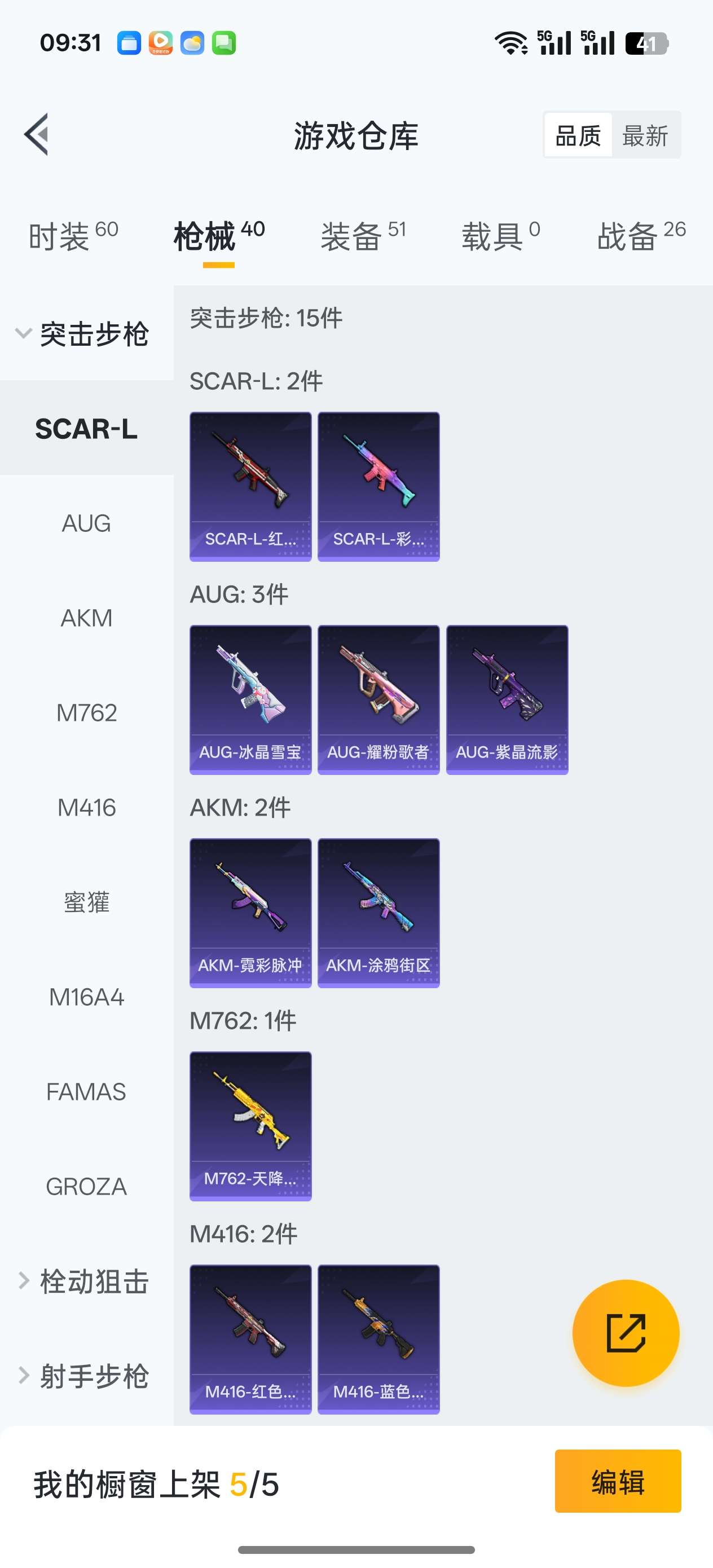The image size is (713, 1568).
Task: Open the AKM-涂鸦街区 skin
Action: (x=378, y=913)
